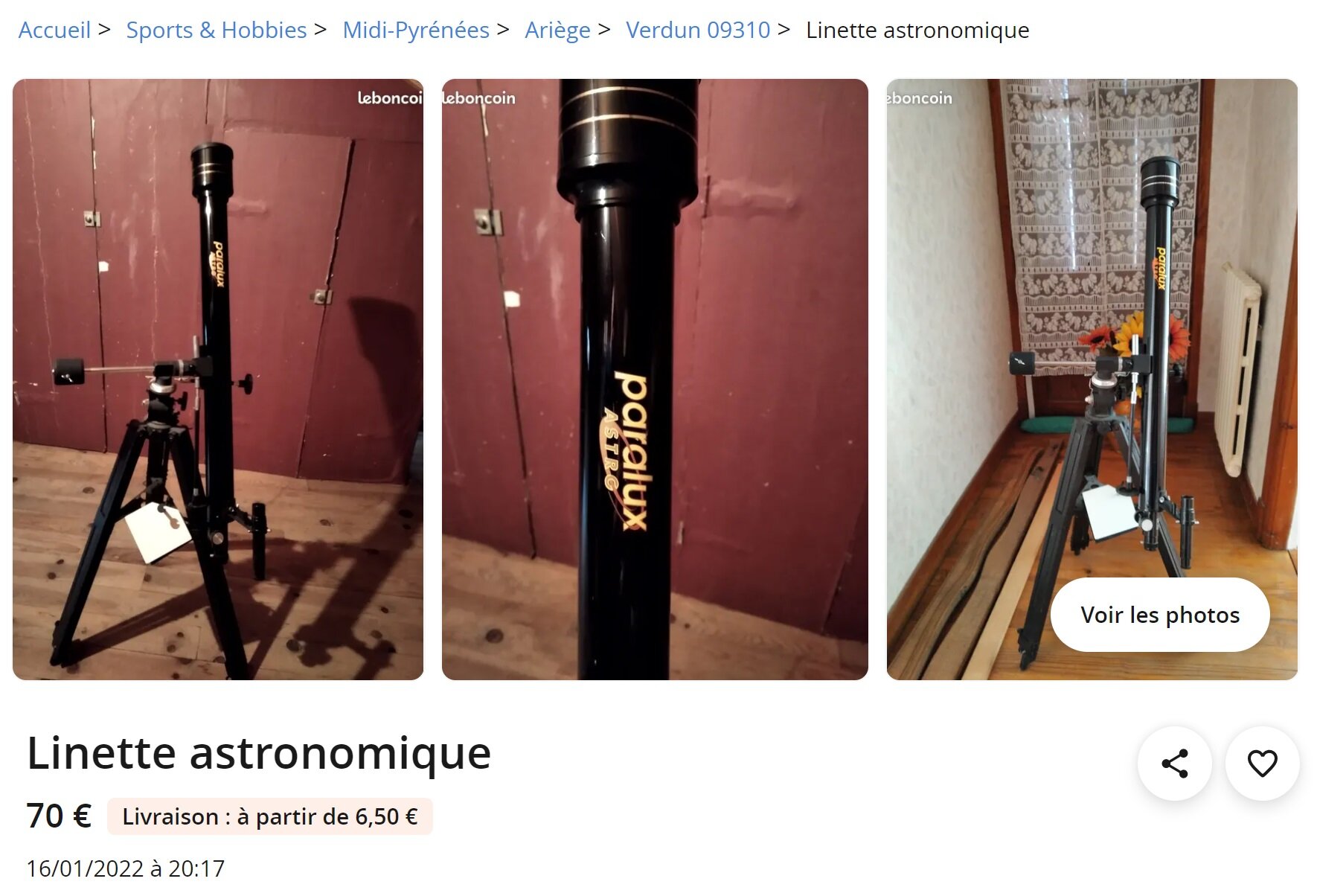Image resolution: width=1317 pixels, height=896 pixels.
Task: Go to Sports & Hobbies category
Action: click(216, 30)
